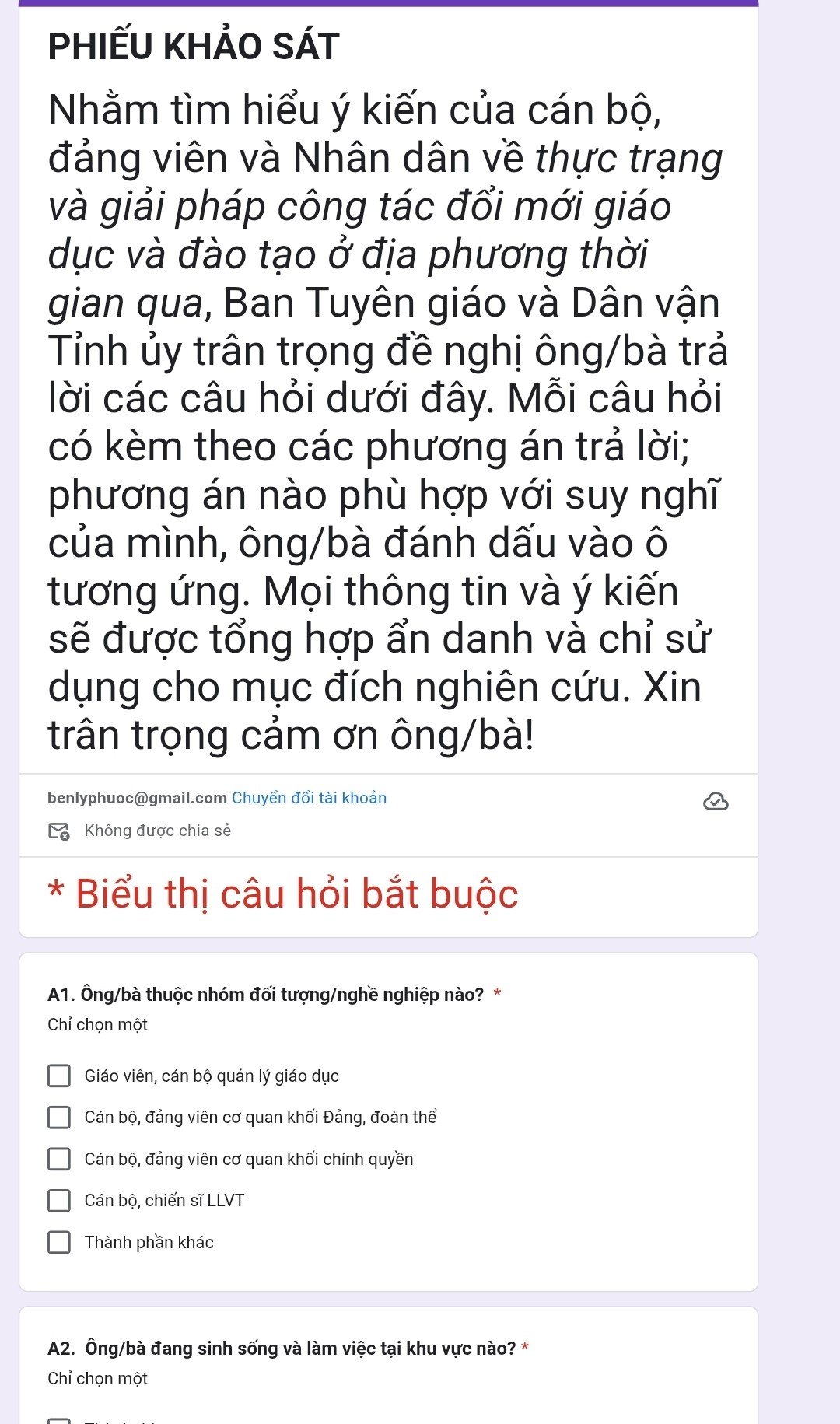
Task: Select Cán bộ, đảng viên khối Đảng, đoàn thể
Action: 59,1118
